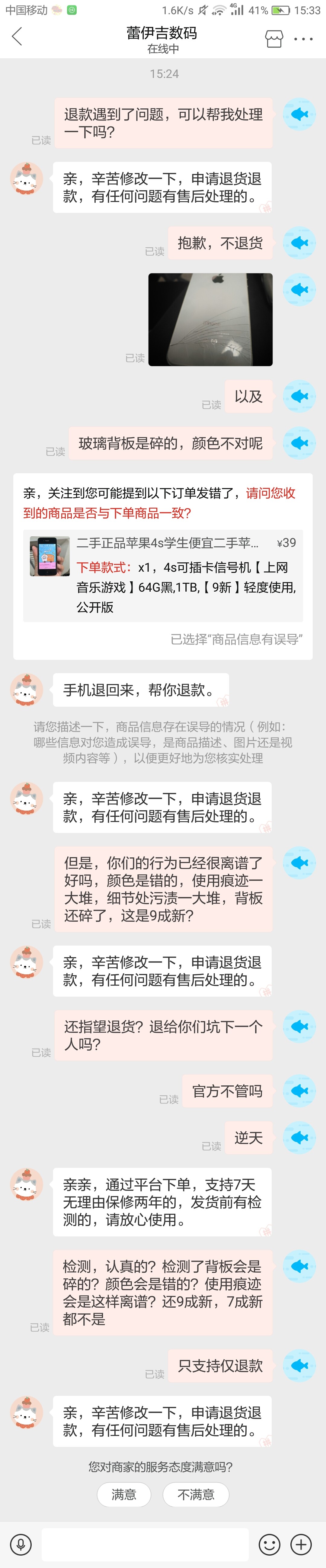
Task: Open the shop storefront icon
Action: click(274, 39)
